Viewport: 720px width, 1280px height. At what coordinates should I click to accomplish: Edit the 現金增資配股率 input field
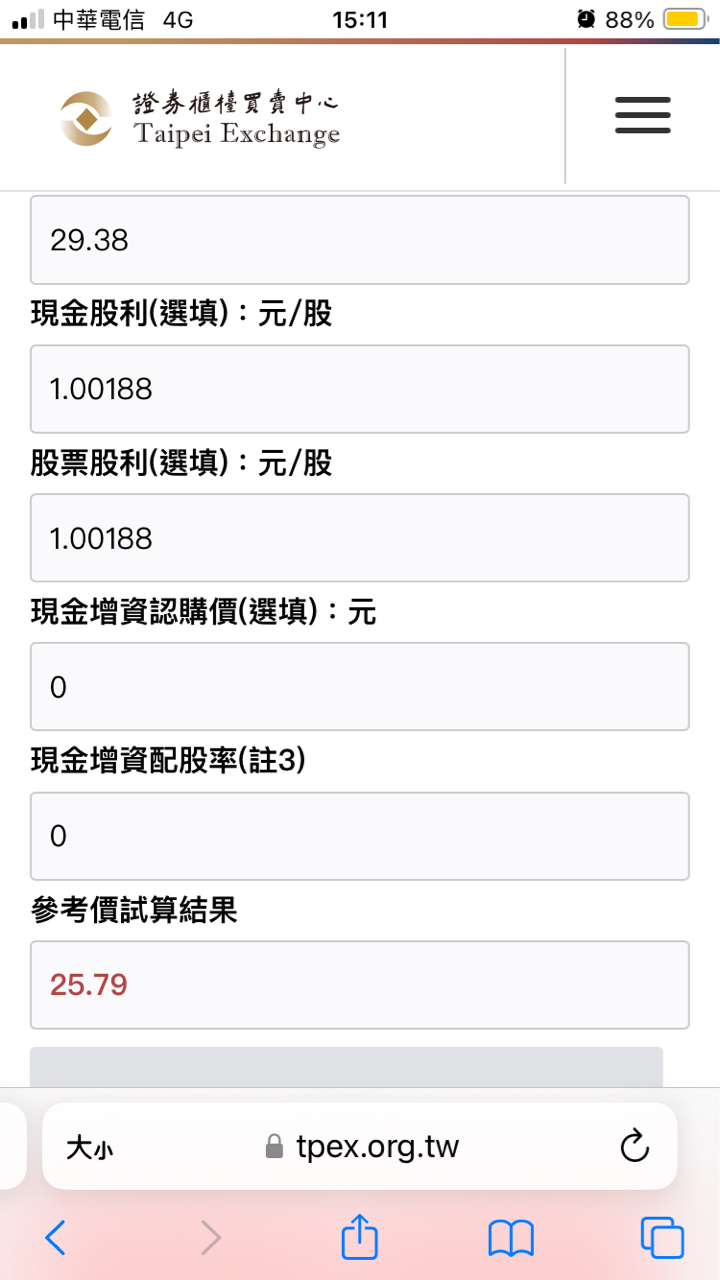coord(359,836)
